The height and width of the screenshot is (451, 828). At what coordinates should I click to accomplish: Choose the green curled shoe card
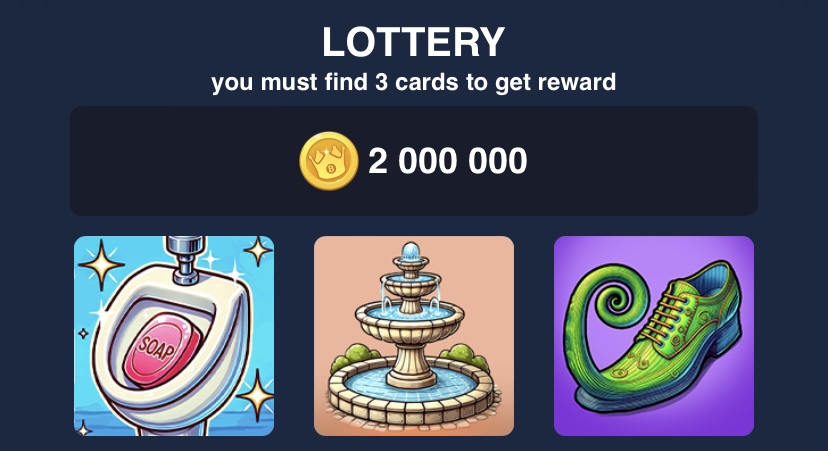[x=654, y=336]
